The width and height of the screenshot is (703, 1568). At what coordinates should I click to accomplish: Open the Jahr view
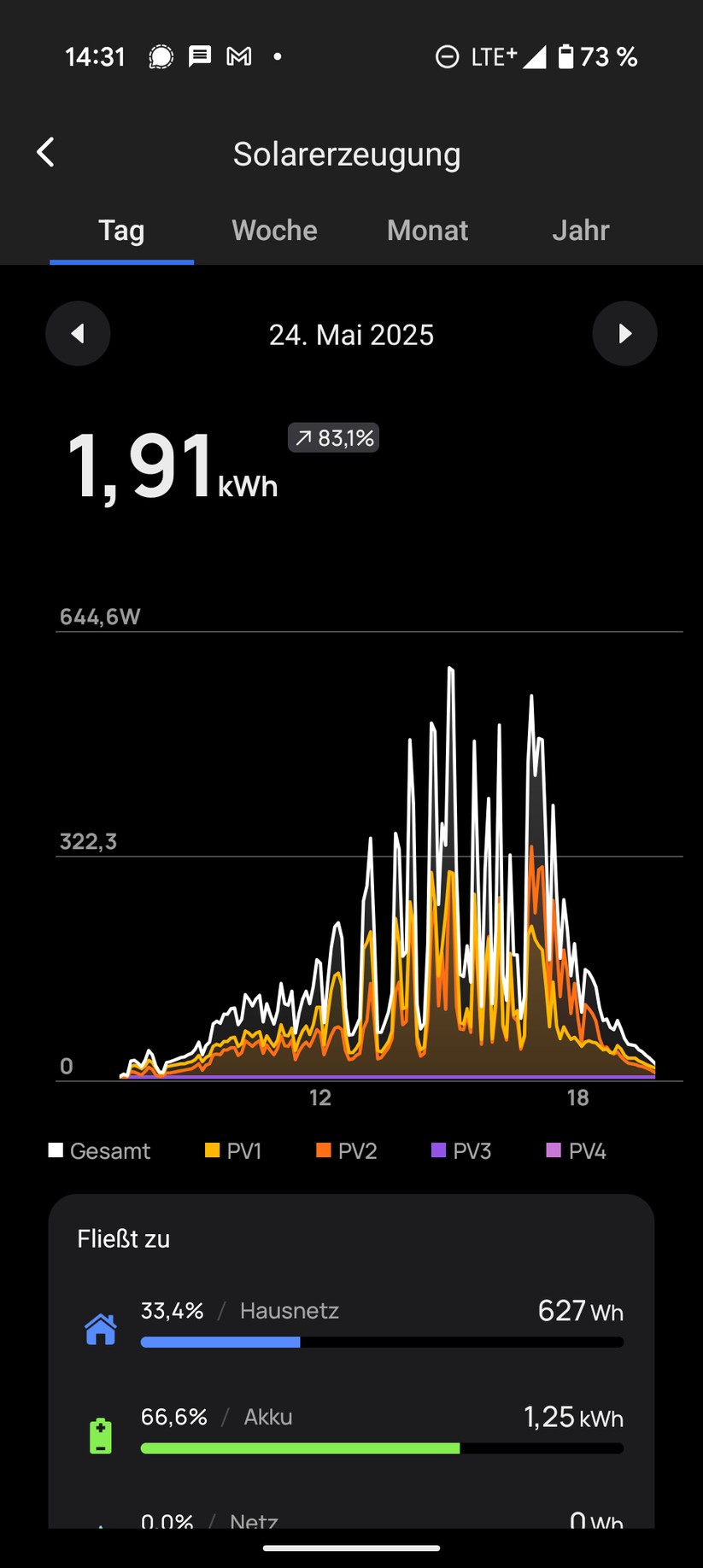click(x=580, y=231)
